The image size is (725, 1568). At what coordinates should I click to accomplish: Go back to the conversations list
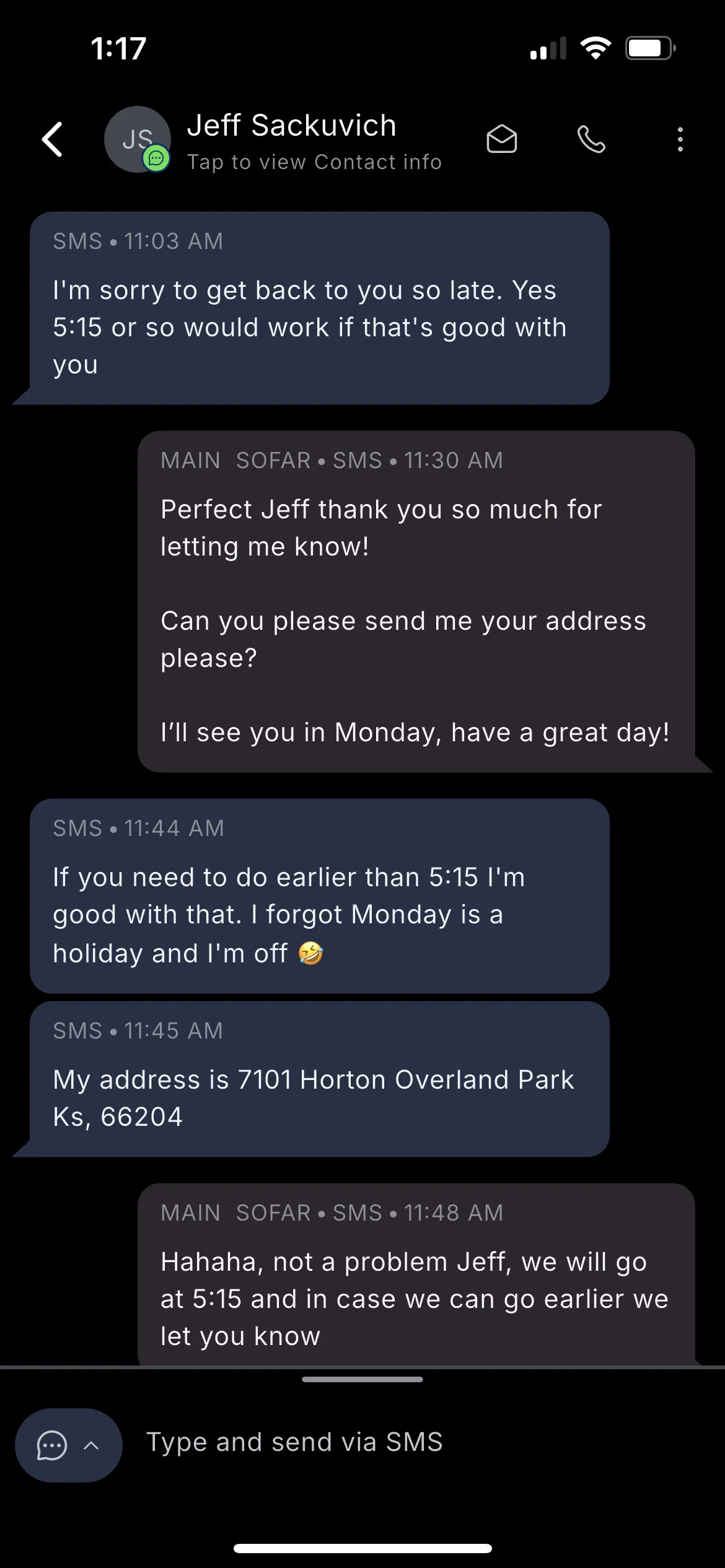pos(53,139)
